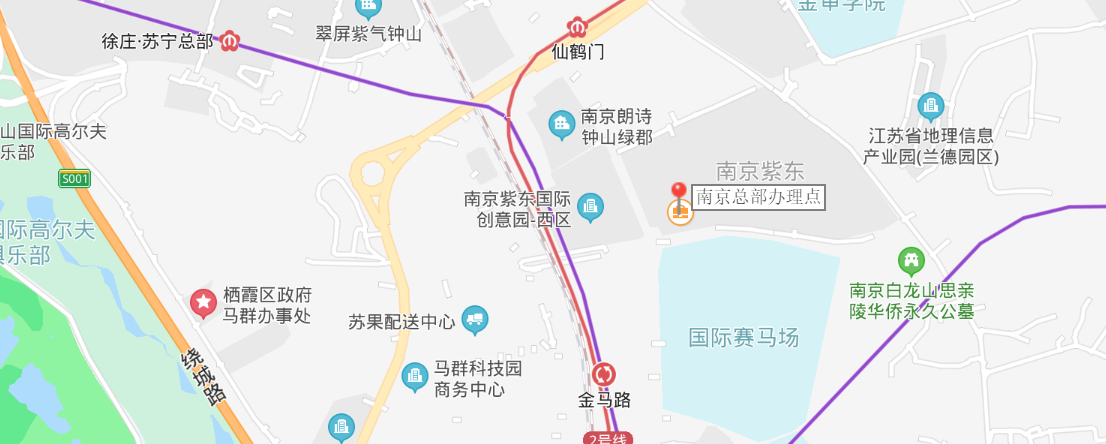This screenshot has width=1106, height=444.
Task: Open 南京朗诗钟山绿郡 residence marker
Action: tap(562, 124)
